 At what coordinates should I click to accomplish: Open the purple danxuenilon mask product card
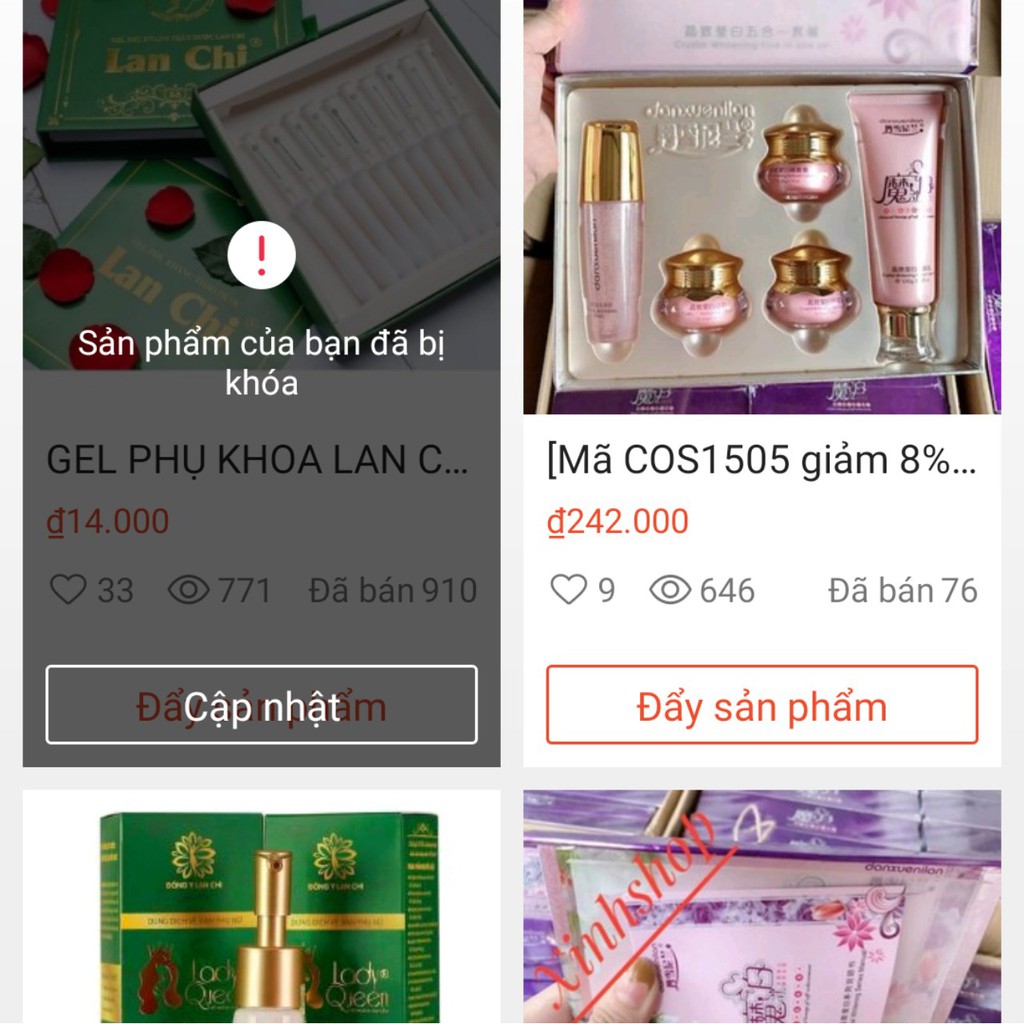point(761,910)
